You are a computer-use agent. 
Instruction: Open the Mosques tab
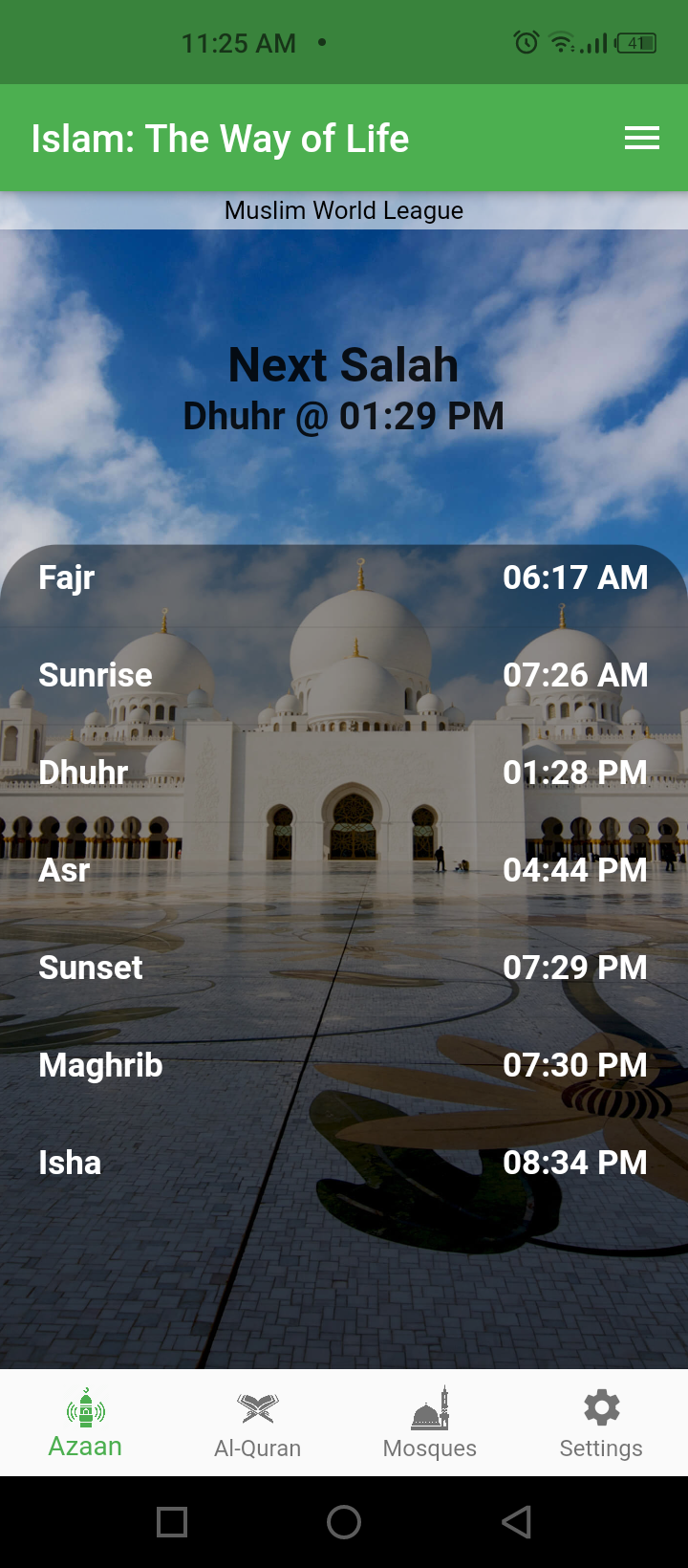tap(430, 1423)
